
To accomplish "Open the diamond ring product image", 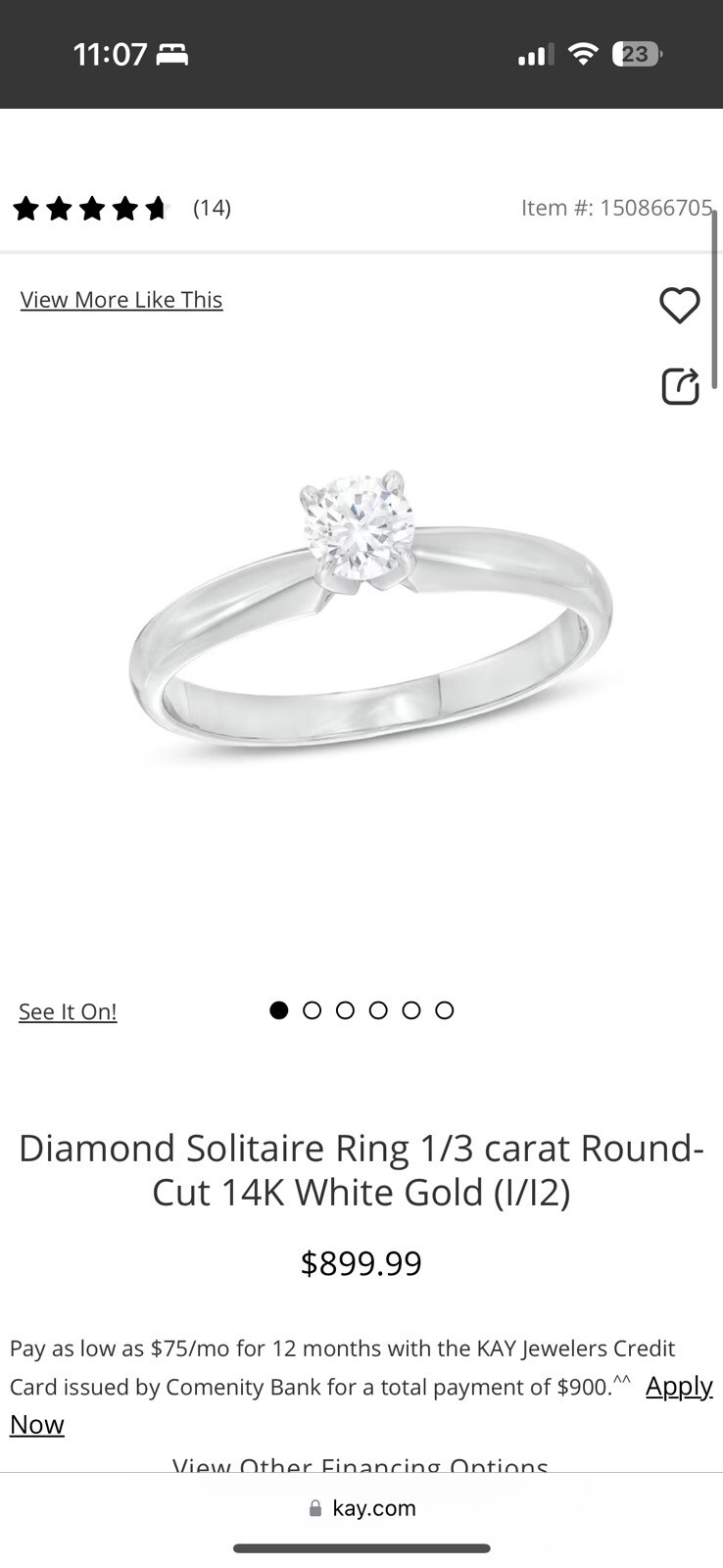I will (370, 617).
